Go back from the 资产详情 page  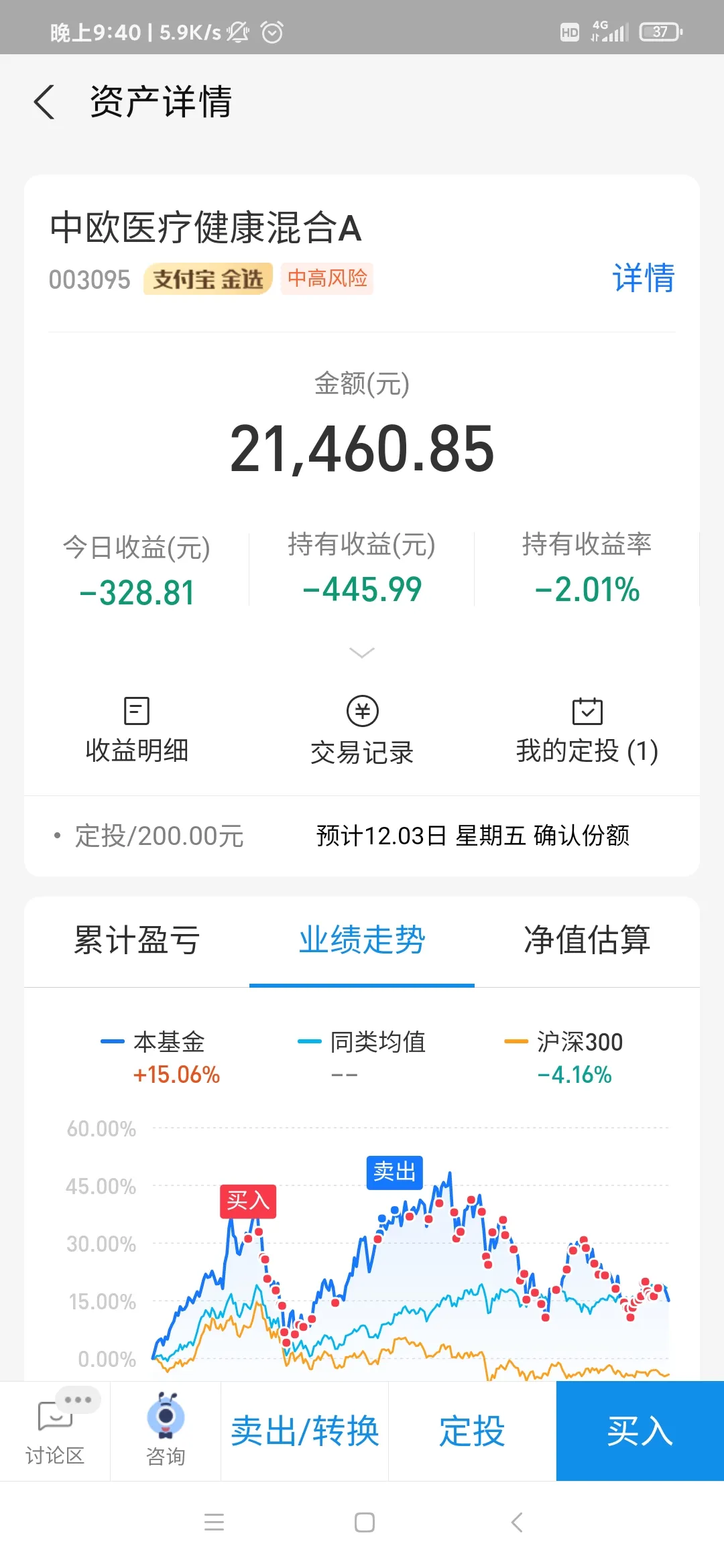(x=44, y=103)
